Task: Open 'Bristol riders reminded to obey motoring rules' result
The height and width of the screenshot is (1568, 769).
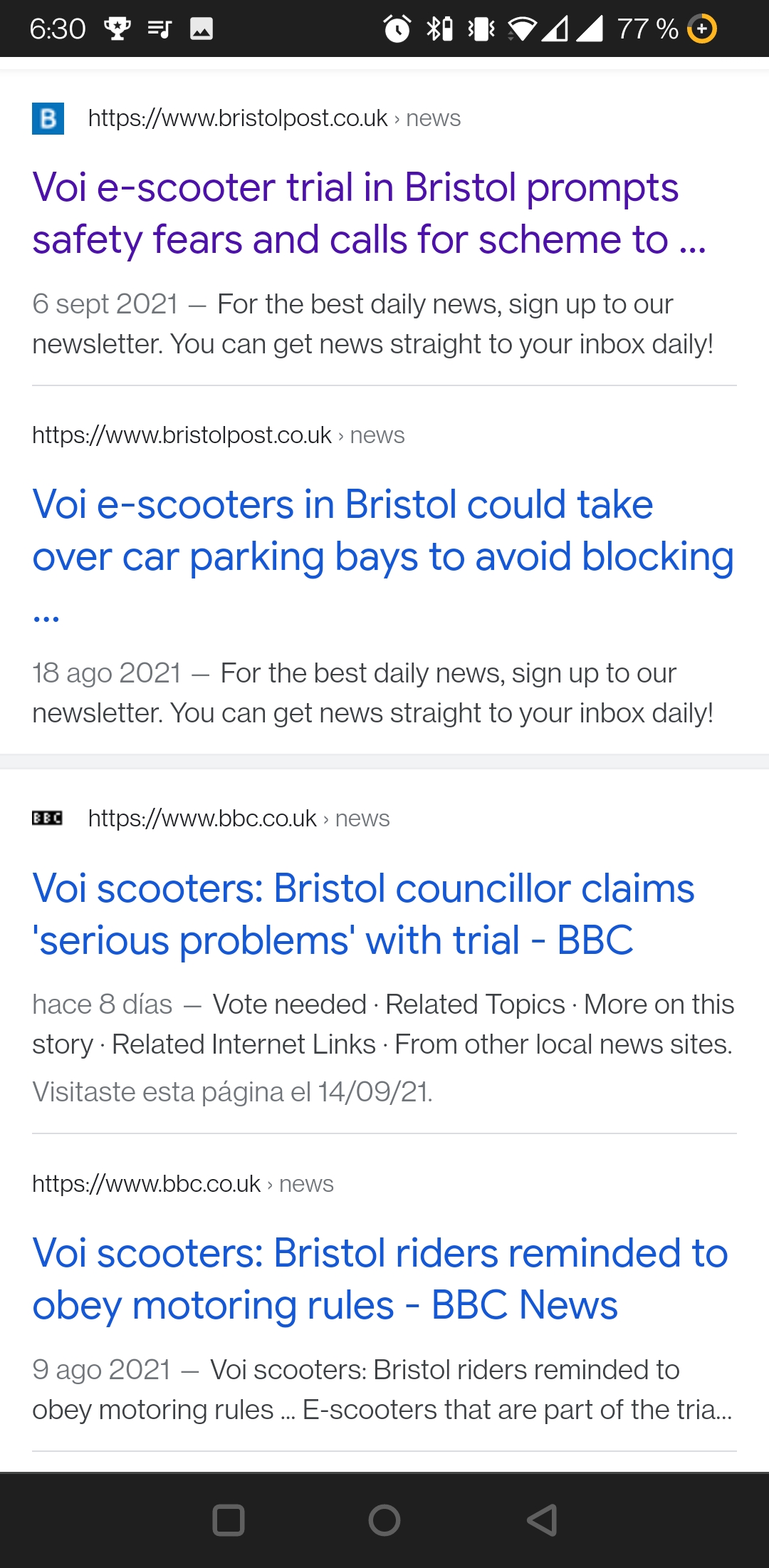Action: [380, 1279]
